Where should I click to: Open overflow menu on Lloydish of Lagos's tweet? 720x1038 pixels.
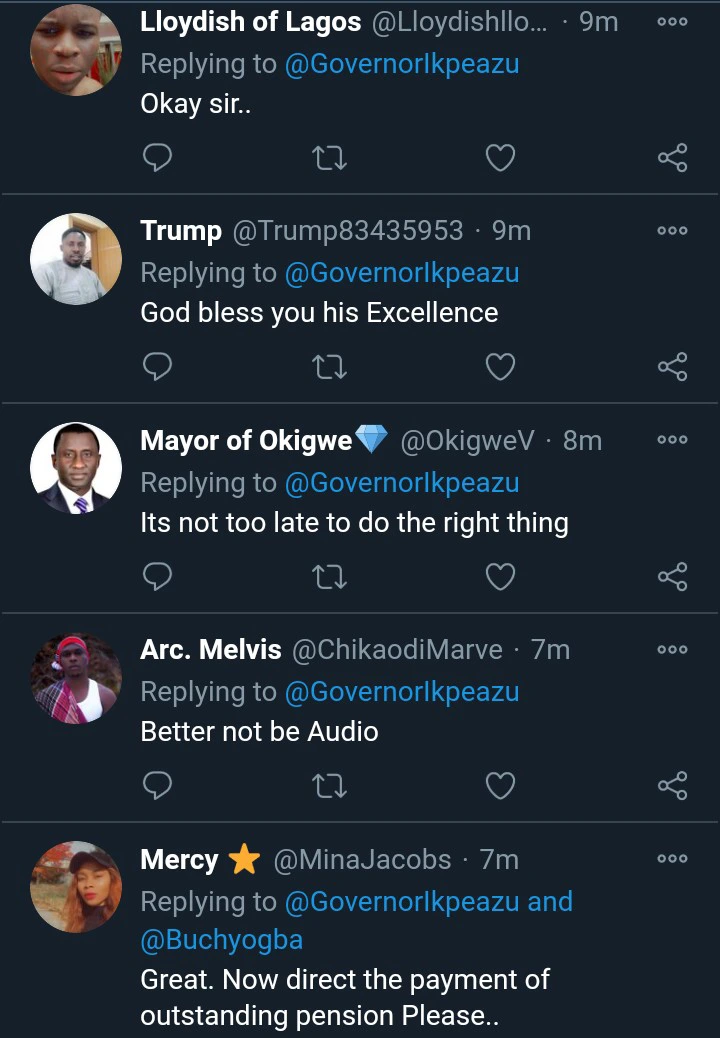(672, 22)
